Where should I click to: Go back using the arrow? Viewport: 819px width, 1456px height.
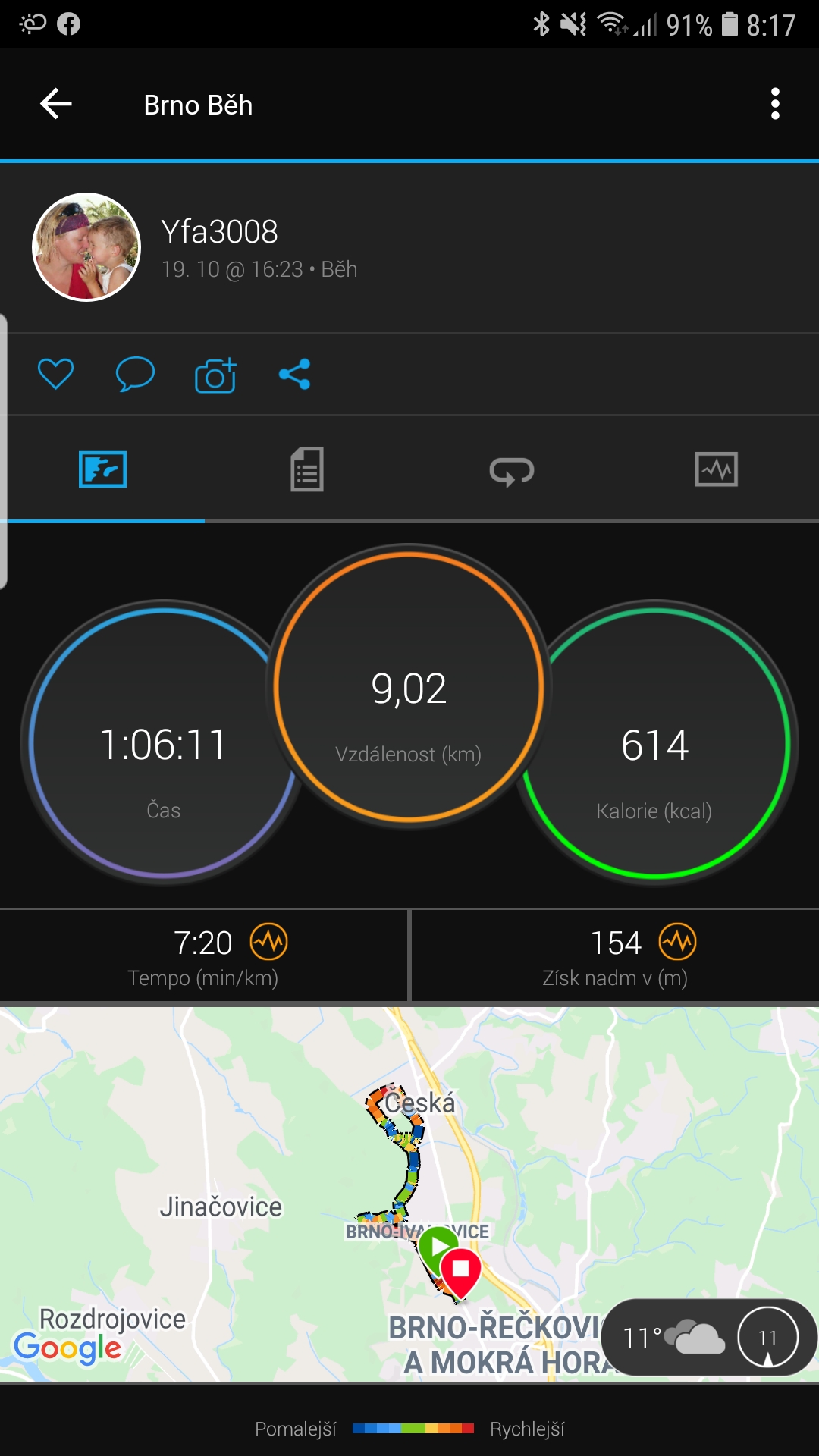[56, 104]
